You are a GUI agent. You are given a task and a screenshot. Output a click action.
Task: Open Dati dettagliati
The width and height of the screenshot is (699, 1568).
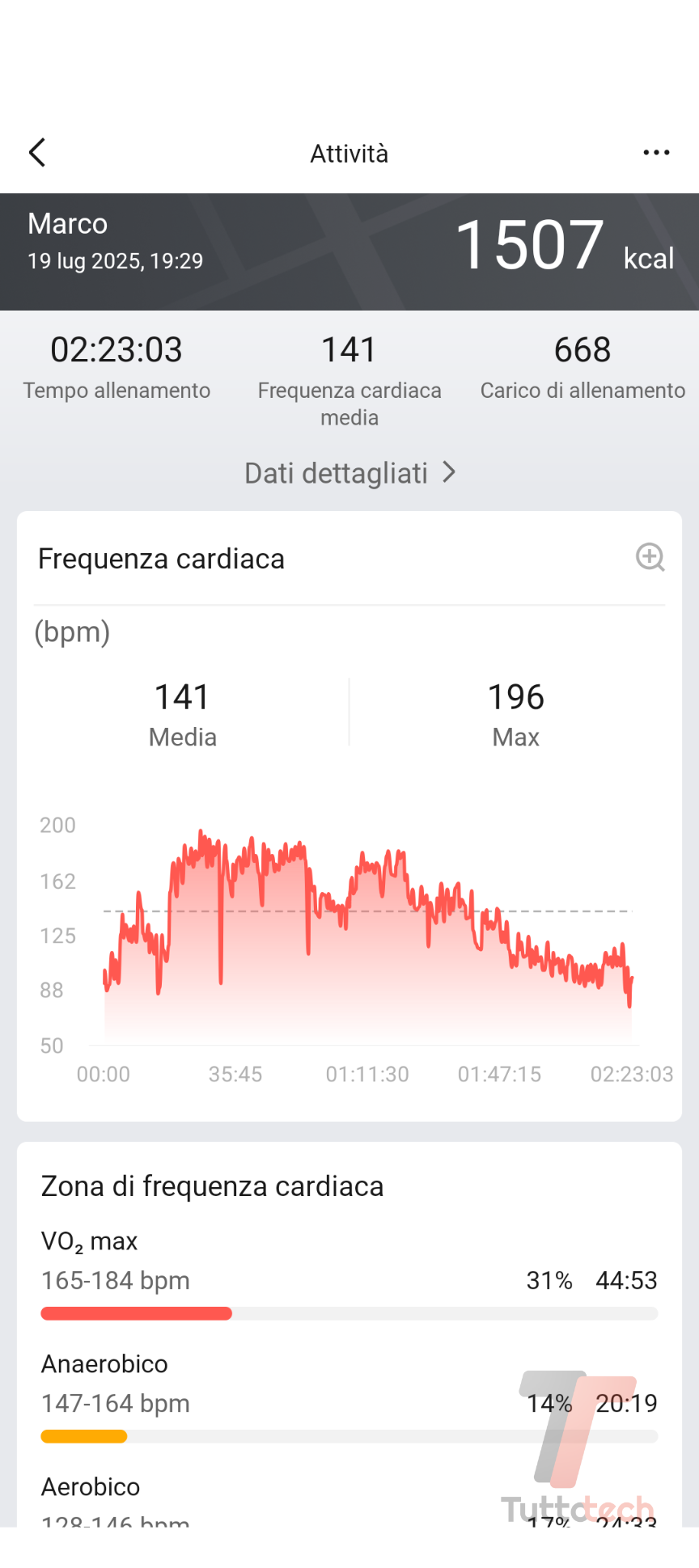click(349, 473)
